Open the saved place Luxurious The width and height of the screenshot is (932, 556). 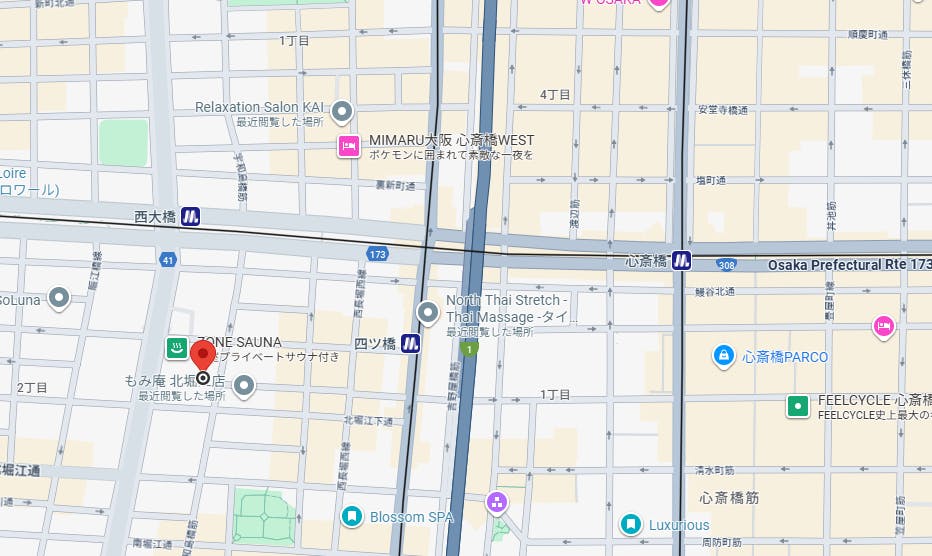pyautogui.click(x=631, y=524)
